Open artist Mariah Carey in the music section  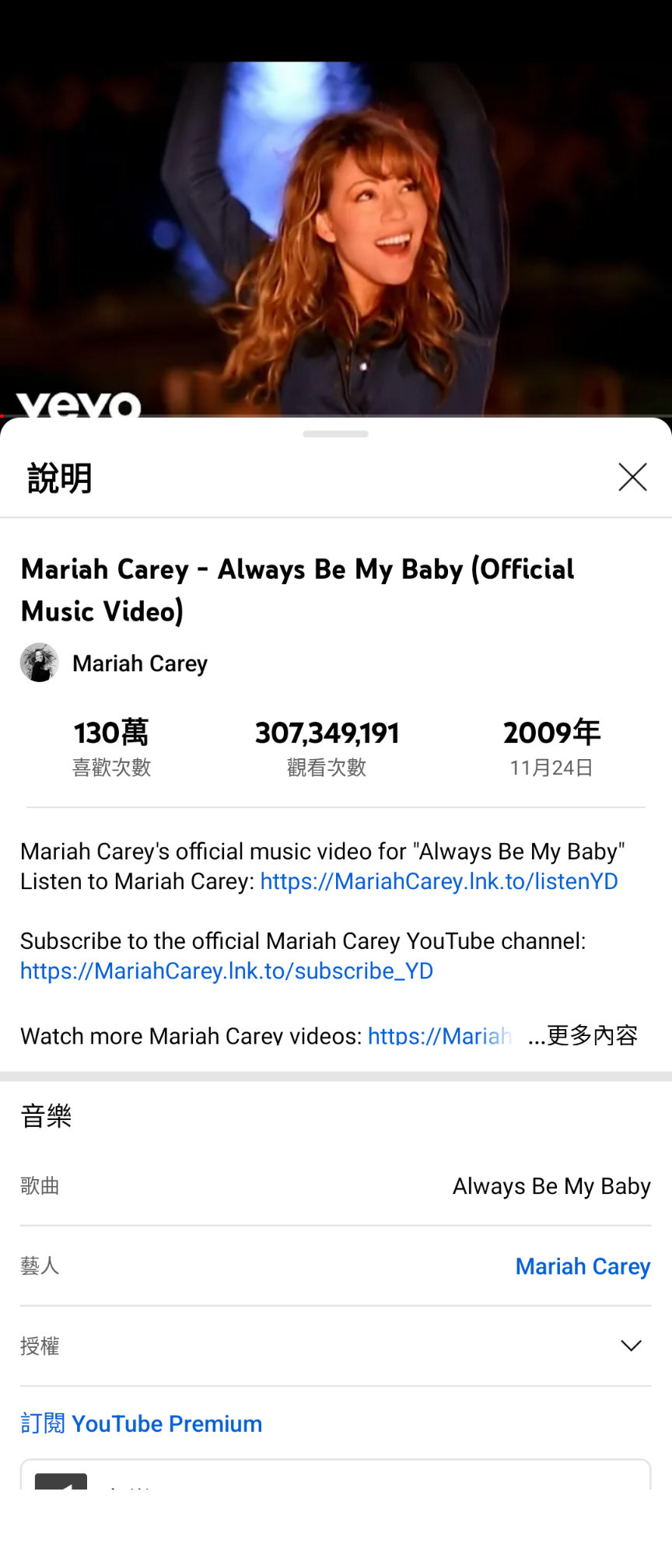(583, 1266)
